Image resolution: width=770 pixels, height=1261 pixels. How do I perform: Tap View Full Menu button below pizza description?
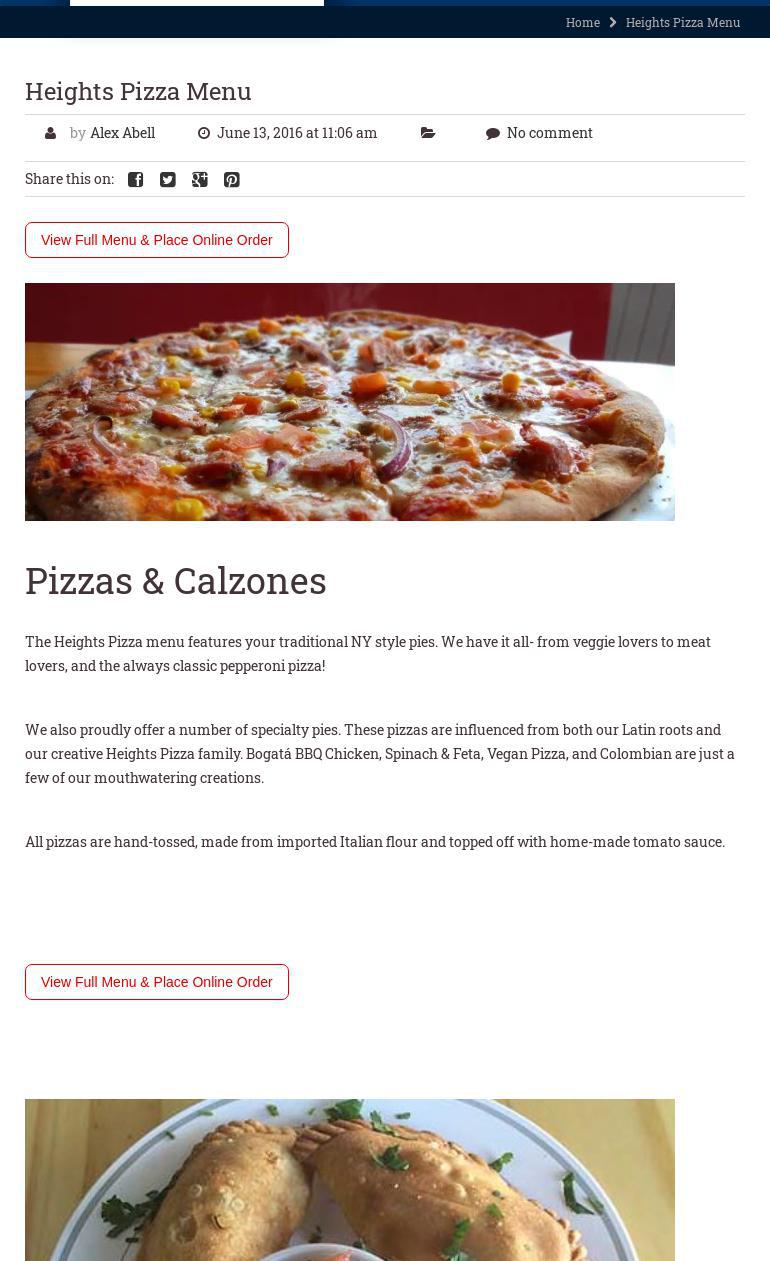(157, 982)
